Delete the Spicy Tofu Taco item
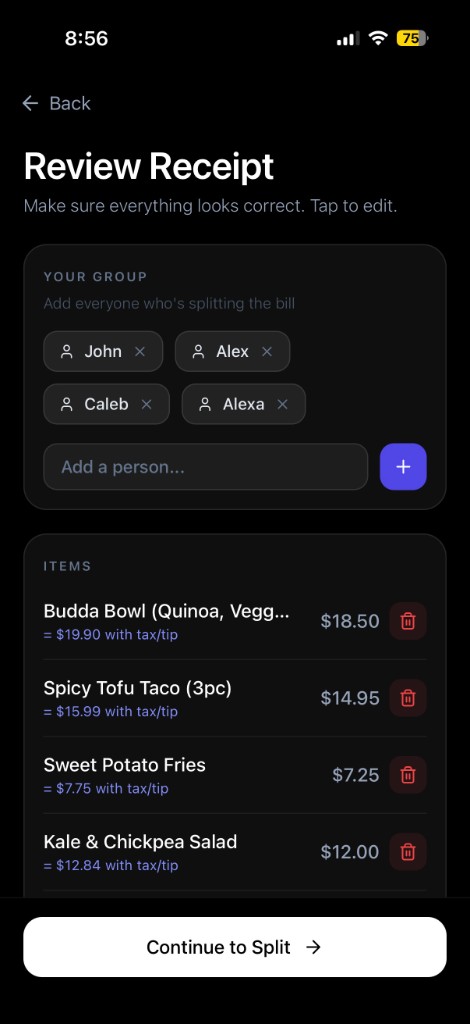470x1024 pixels. pos(408,698)
